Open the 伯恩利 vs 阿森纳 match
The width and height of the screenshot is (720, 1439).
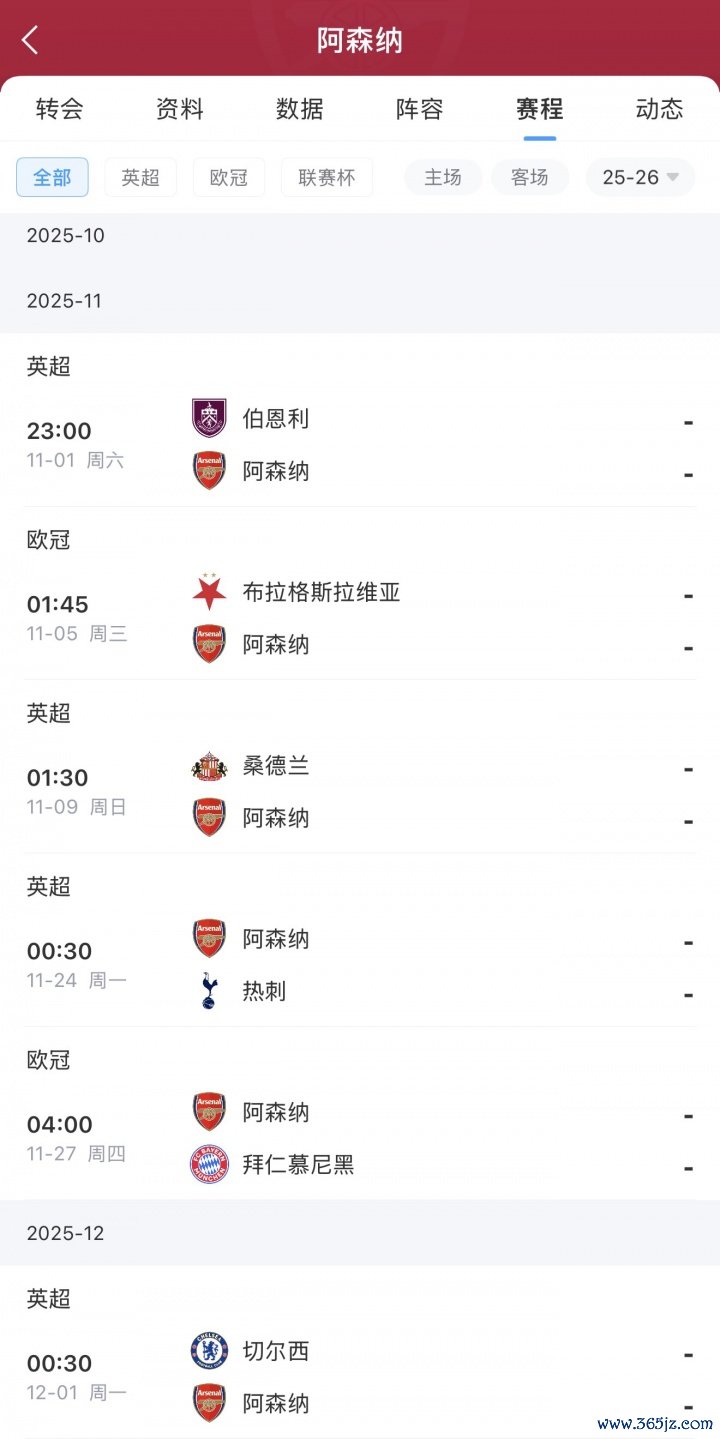(360, 445)
